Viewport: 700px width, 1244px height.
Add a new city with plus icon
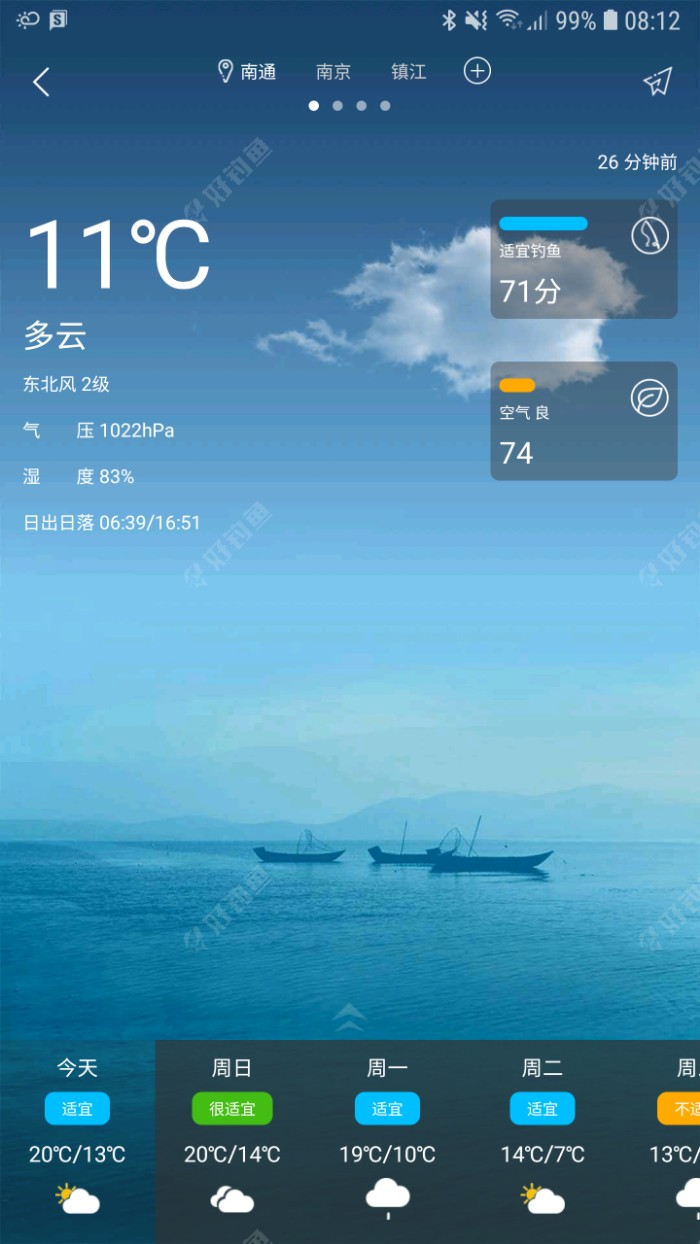click(x=477, y=71)
